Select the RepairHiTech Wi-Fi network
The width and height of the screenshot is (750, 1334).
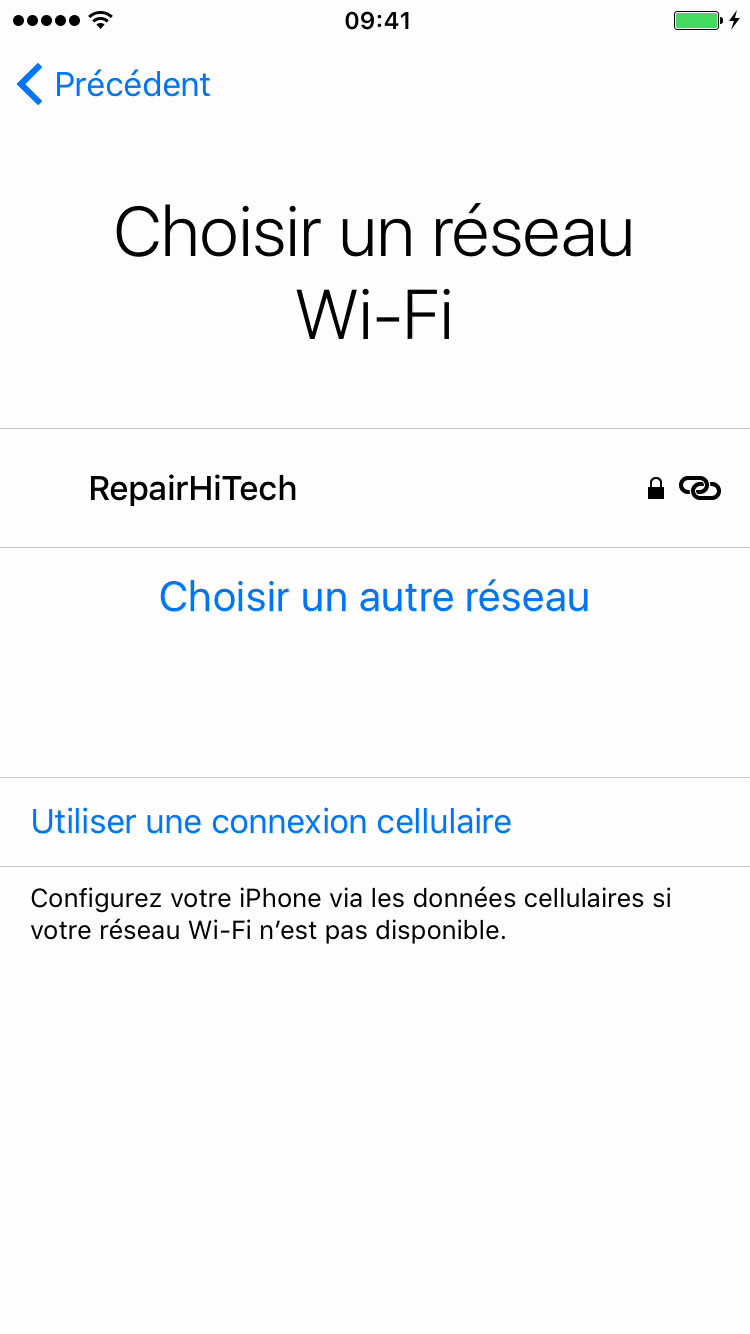point(193,489)
